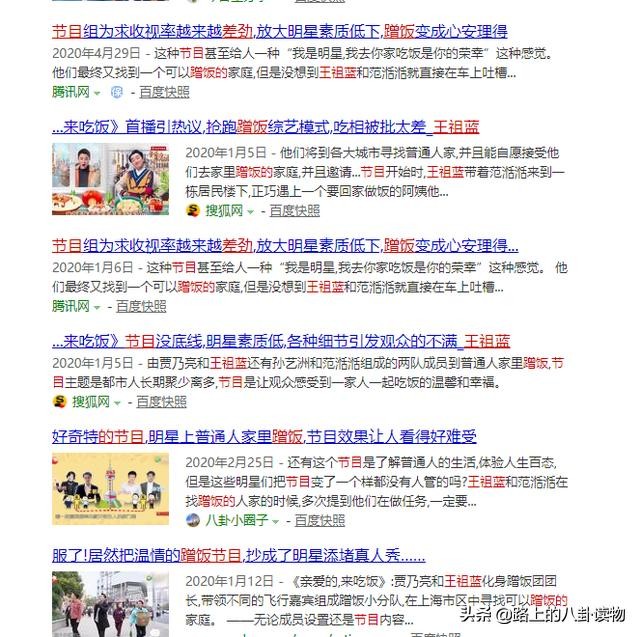Viewport: 640px width, 637px height.
Task: Open result 好奇特的节目,明星上普通人家里蹭饭
Action: (x=264, y=436)
